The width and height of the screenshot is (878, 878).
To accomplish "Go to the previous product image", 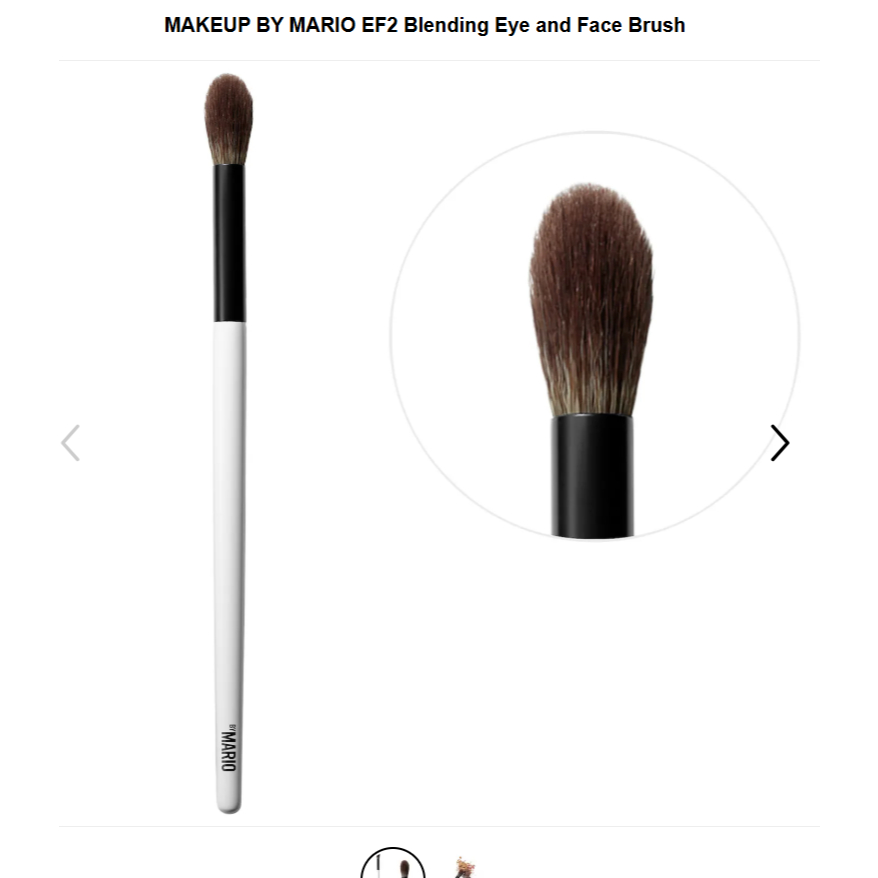I will point(70,443).
